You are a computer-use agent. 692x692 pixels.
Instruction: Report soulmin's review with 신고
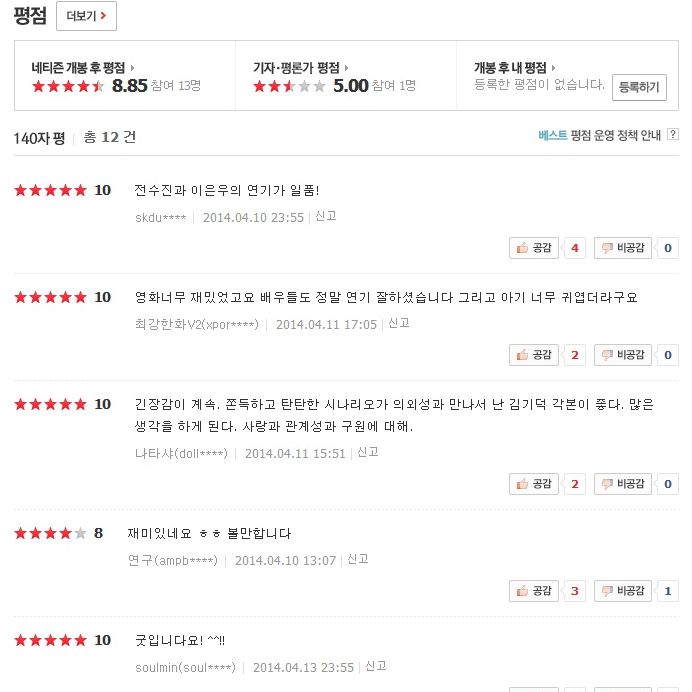tap(375, 666)
